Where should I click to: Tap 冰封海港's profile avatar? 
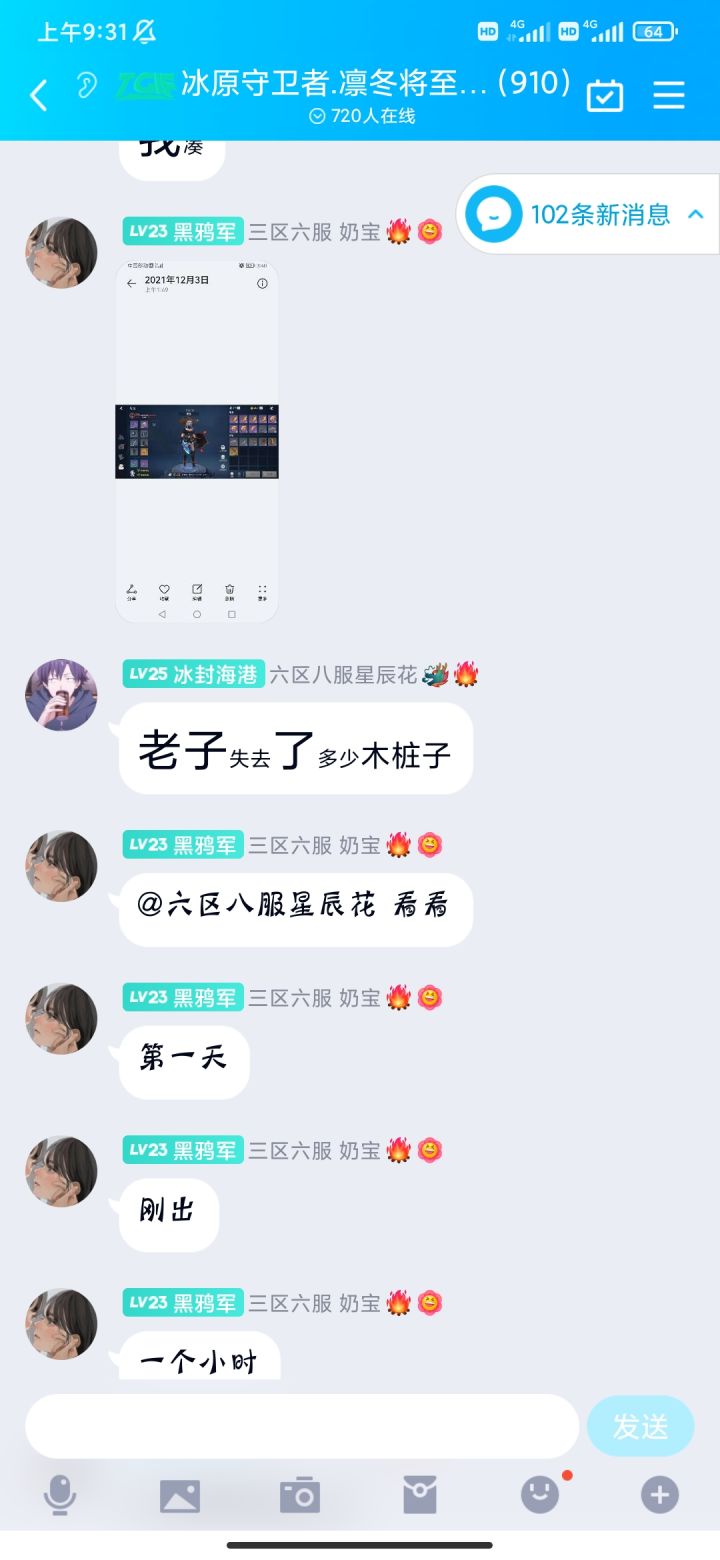tap(61, 694)
